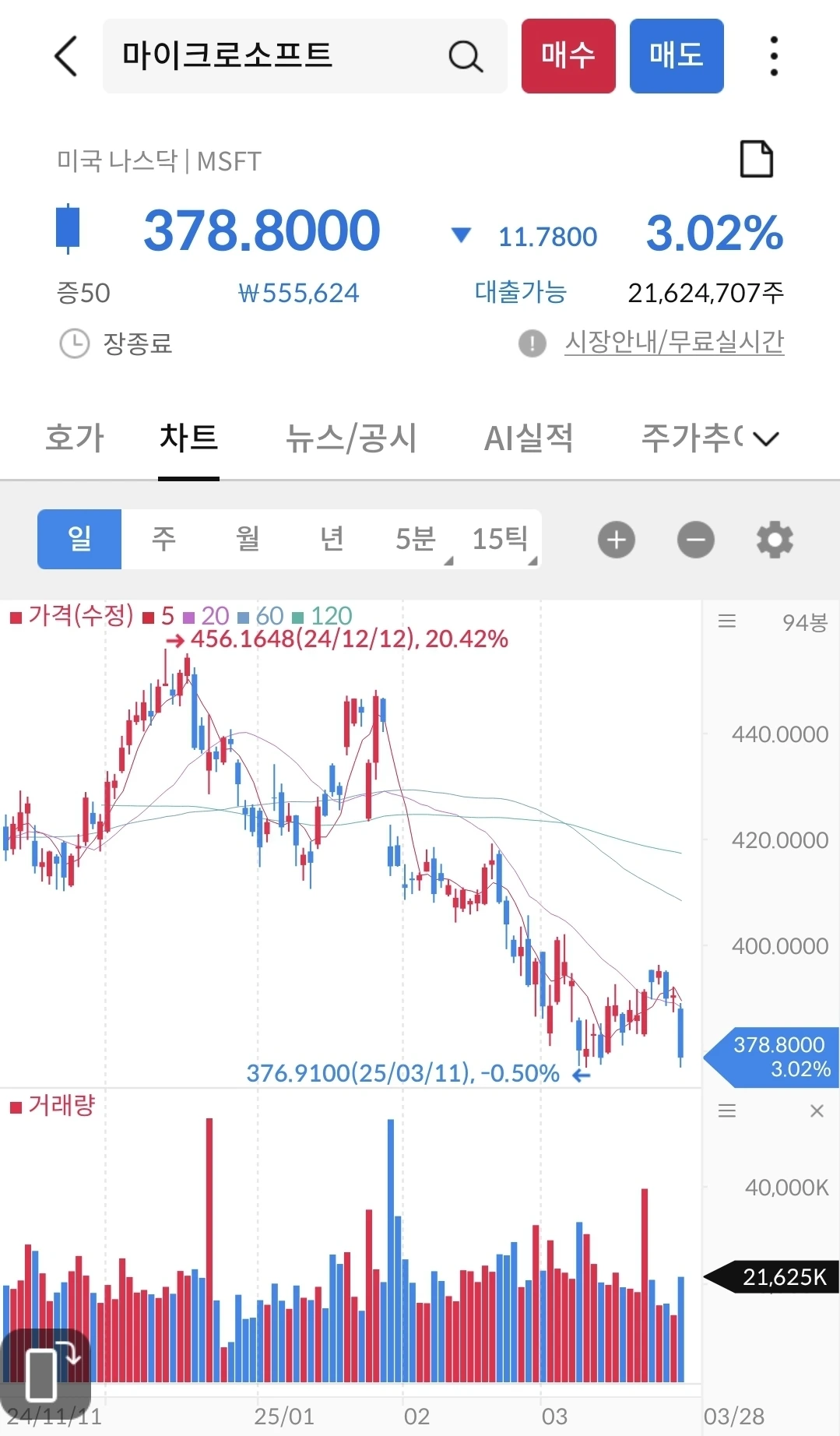
Task: Open the 마이크로소프트 stock search field
Action: (304, 56)
